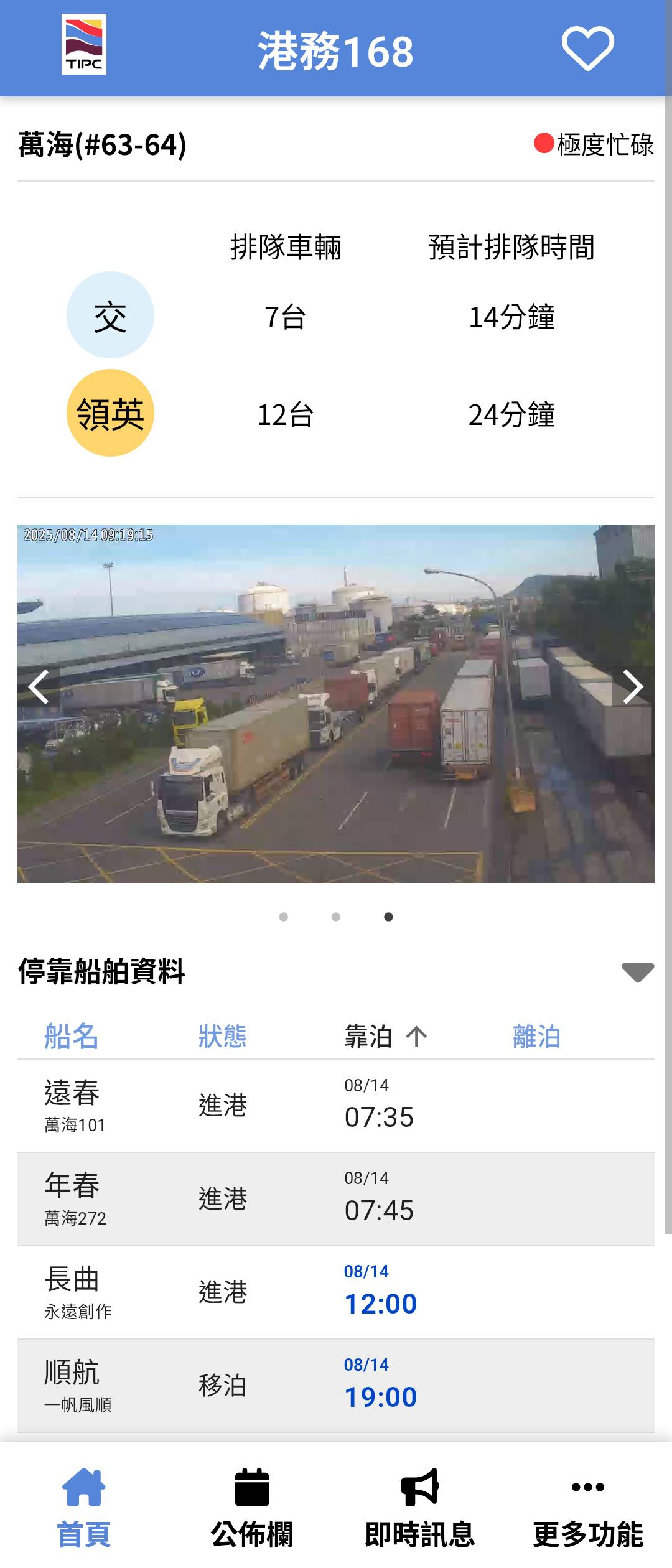This screenshot has width=672, height=1568.
Task: Sort ship list by 離泊 time
Action: [536, 1037]
